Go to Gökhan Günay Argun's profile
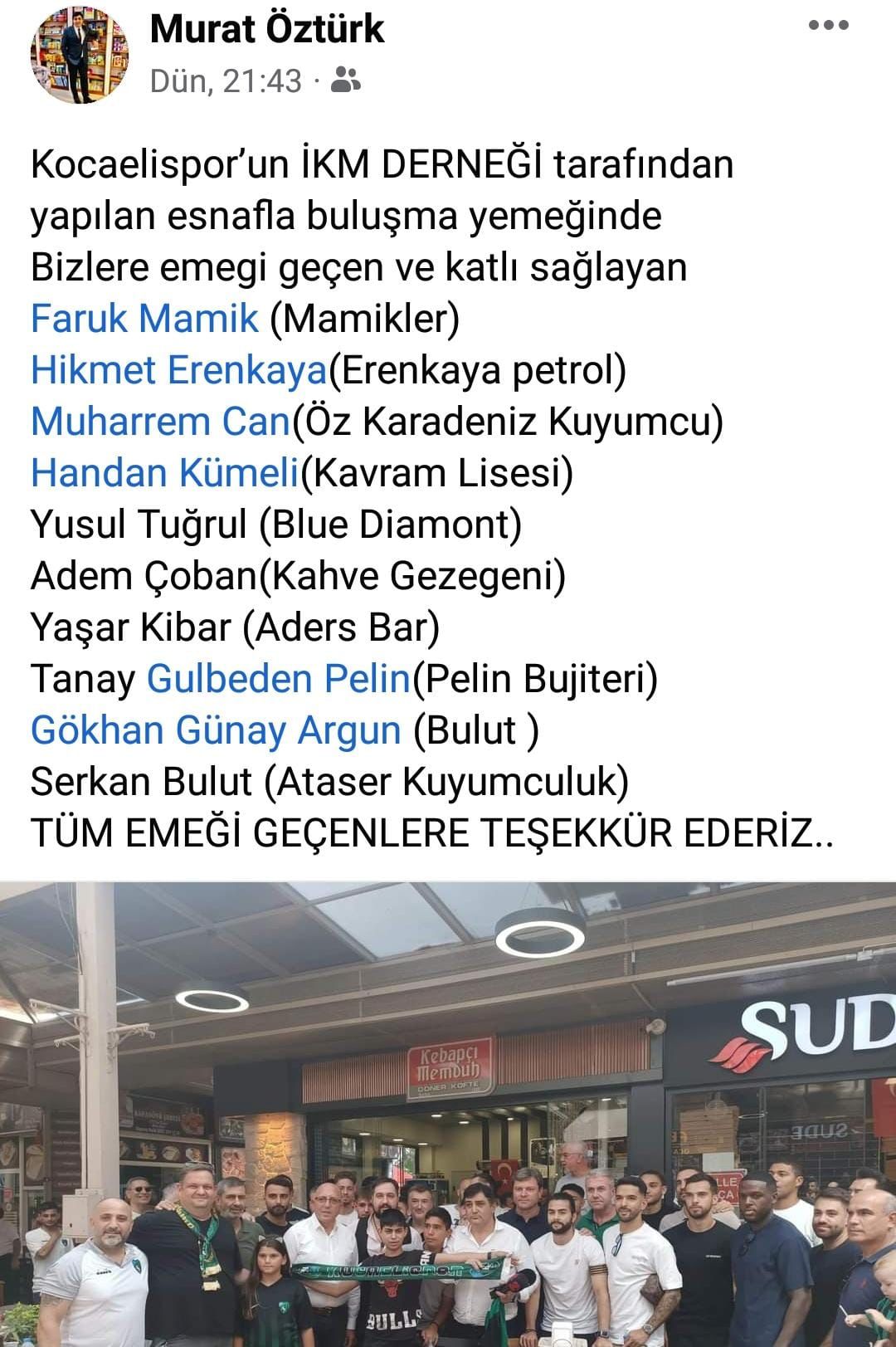Viewport: 896px width, 1347px height. coord(216,730)
